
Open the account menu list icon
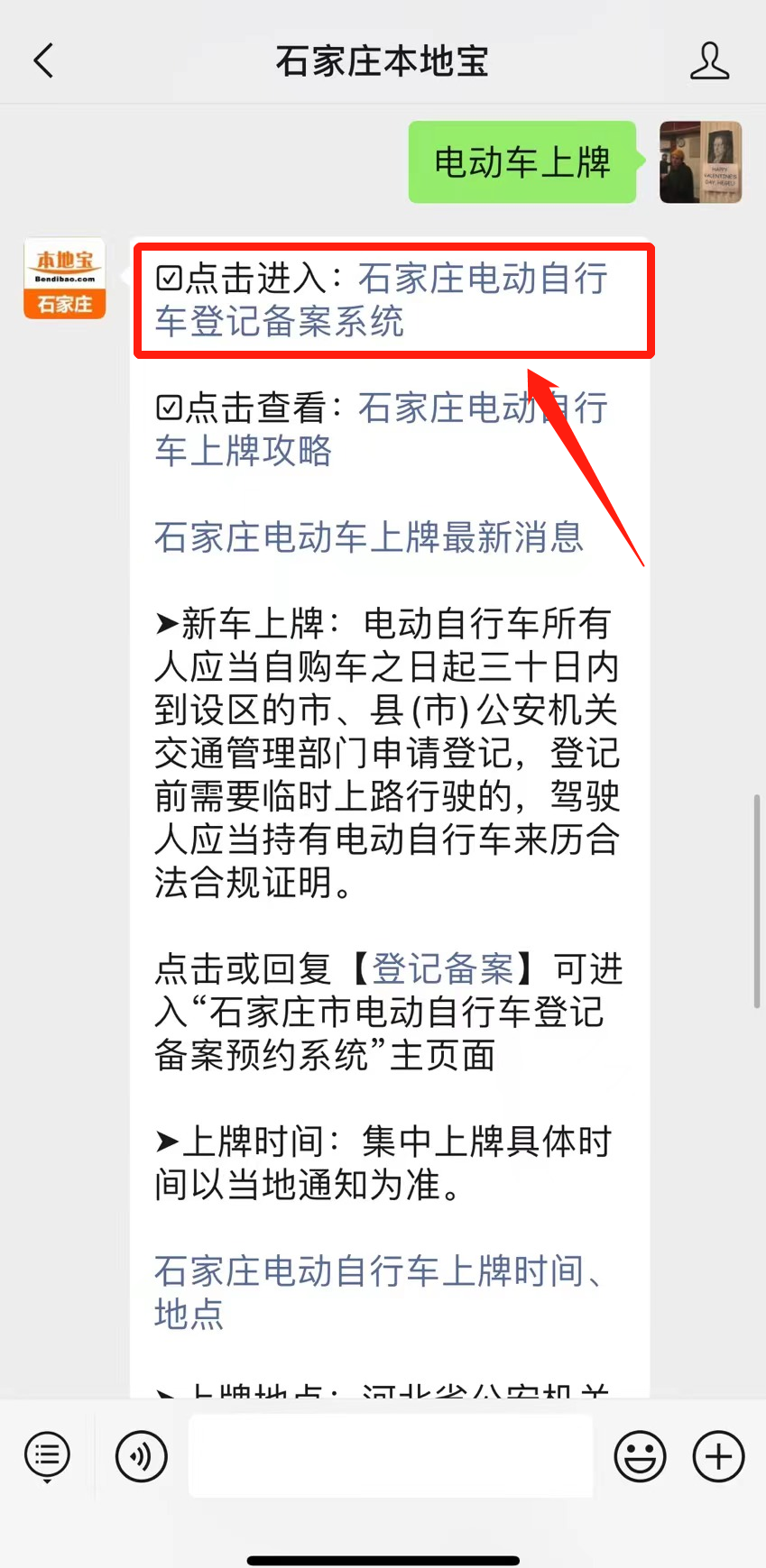[47, 1456]
